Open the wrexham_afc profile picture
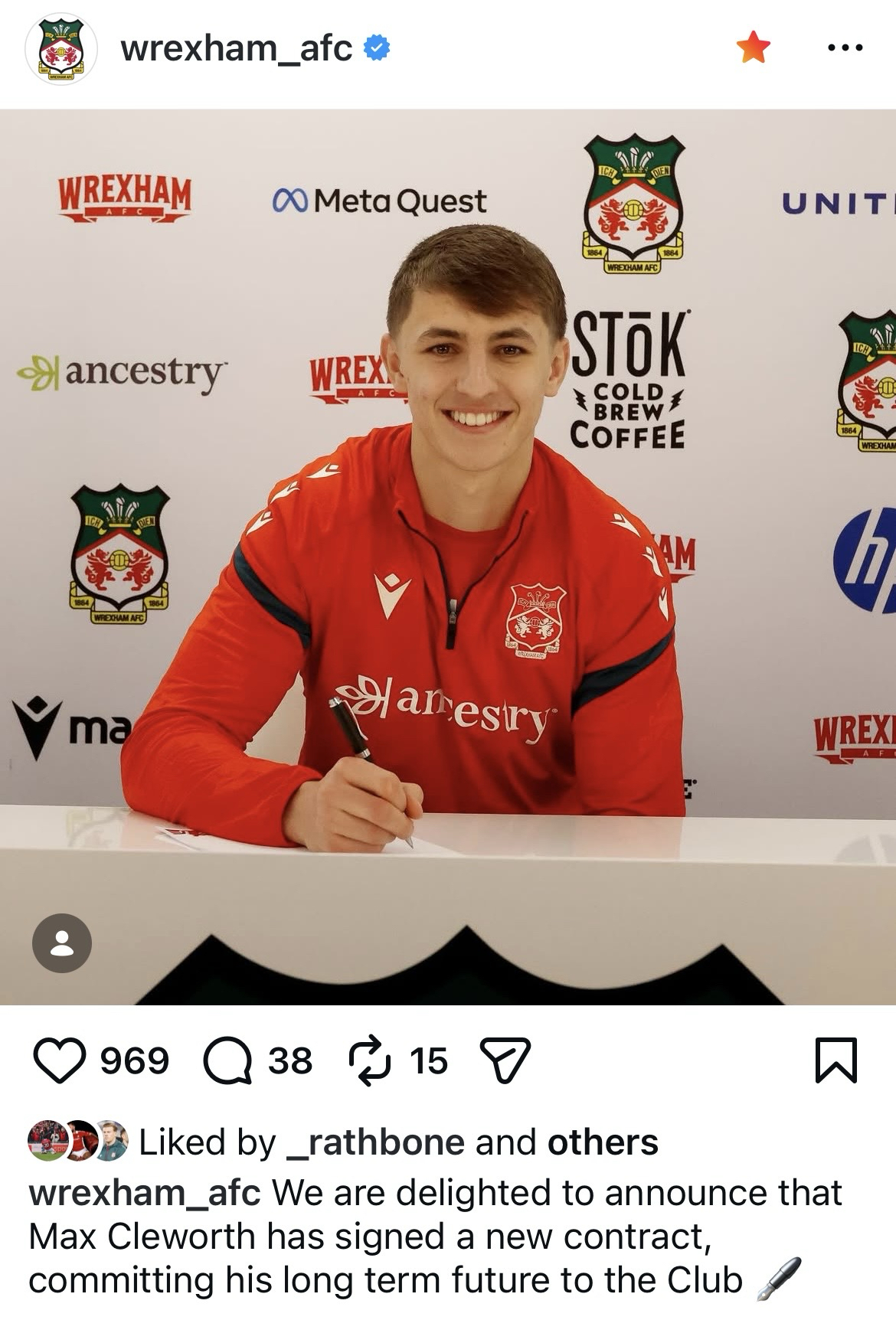This screenshot has width=896, height=1320. 61,49
